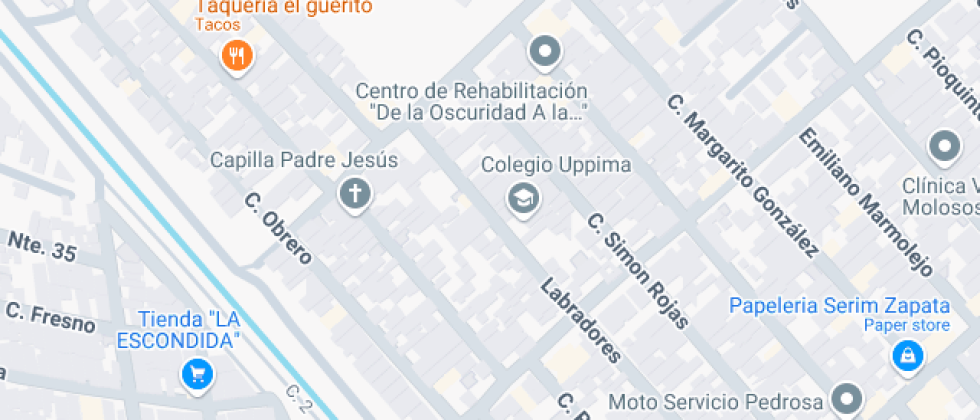Select Centro de Rehabilitación map pin
Image resolution: width=980 pixels, height=420 pixels.
tap(545, 50)
